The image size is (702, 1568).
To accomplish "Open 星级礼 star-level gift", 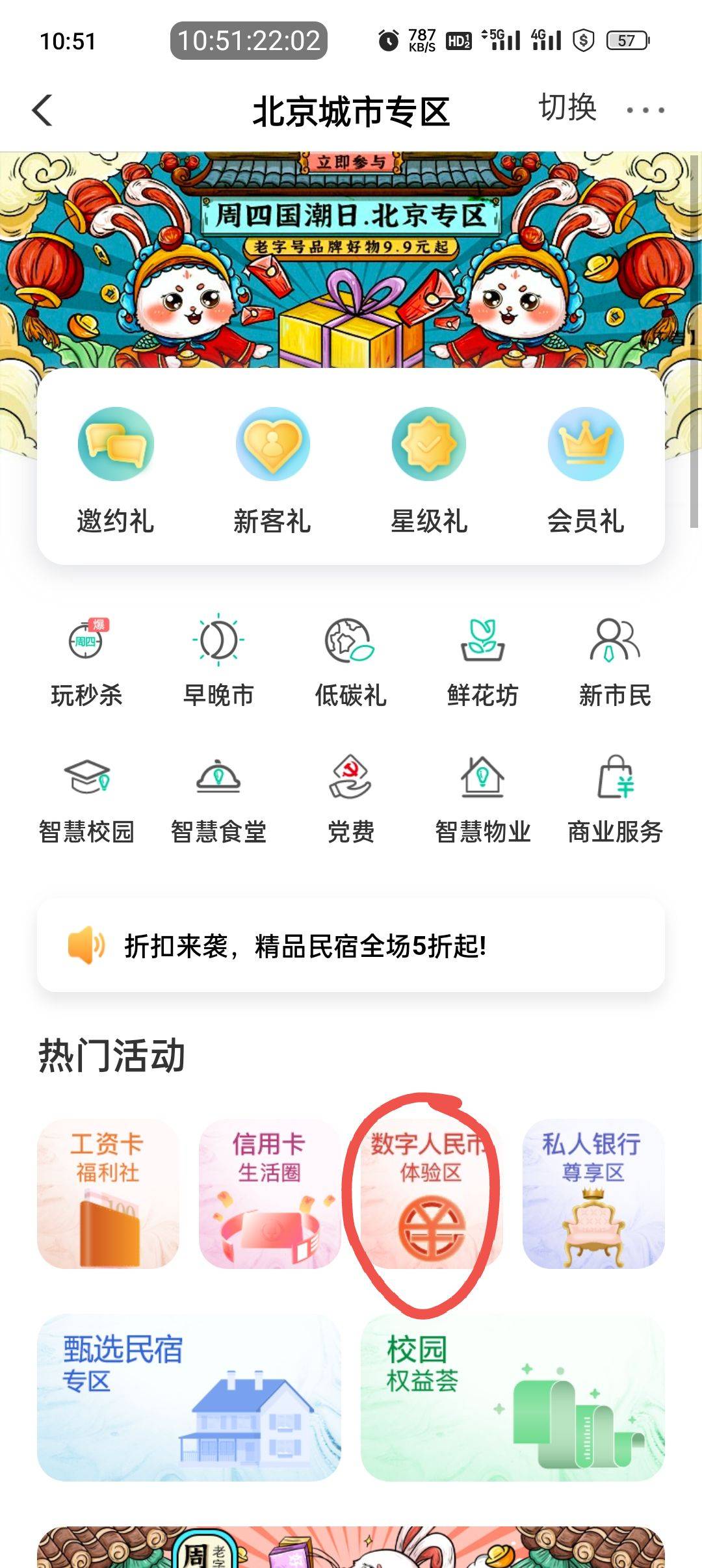I will 429,469.
